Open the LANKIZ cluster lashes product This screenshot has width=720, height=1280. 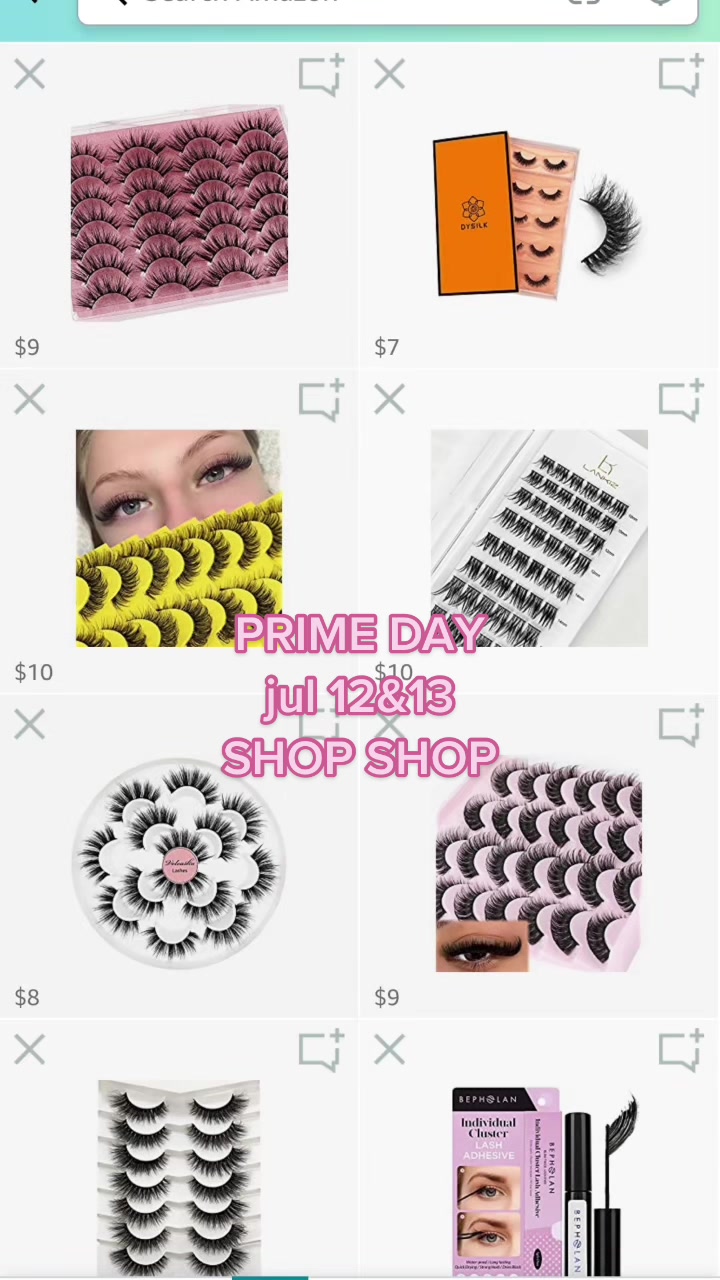point(539,538)
